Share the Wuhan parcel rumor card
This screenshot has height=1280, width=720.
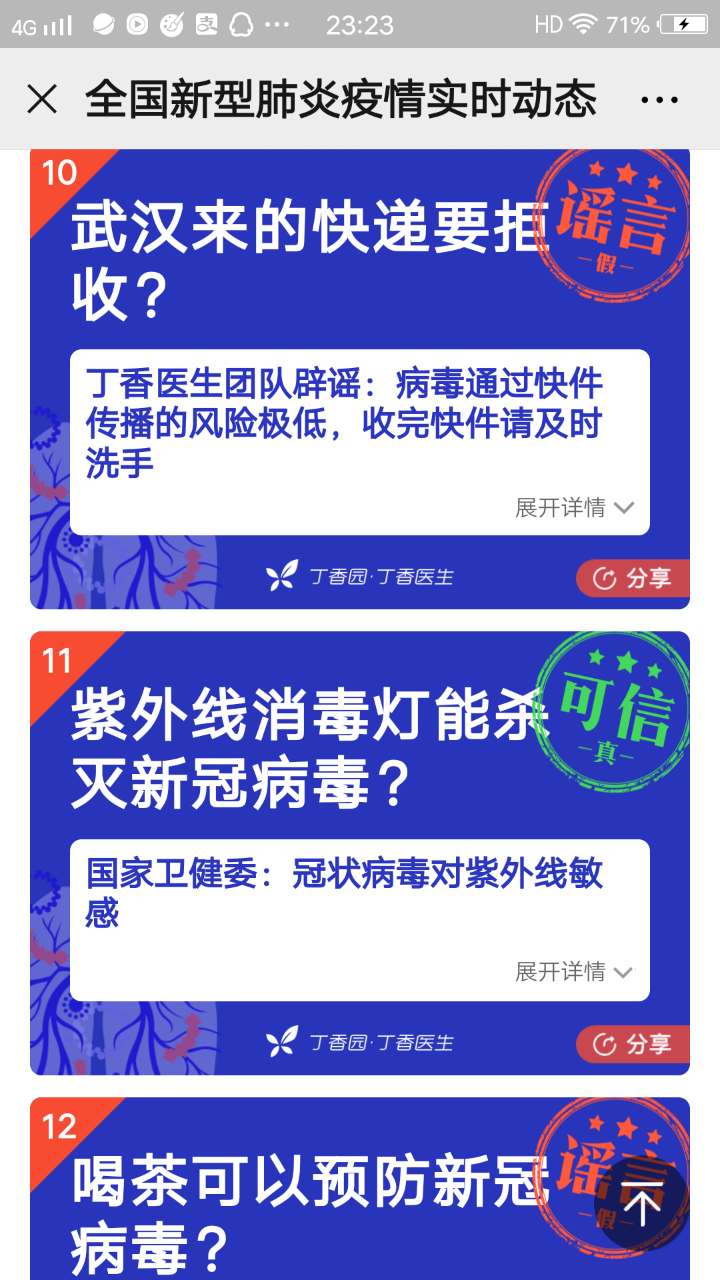coord(632,578)
